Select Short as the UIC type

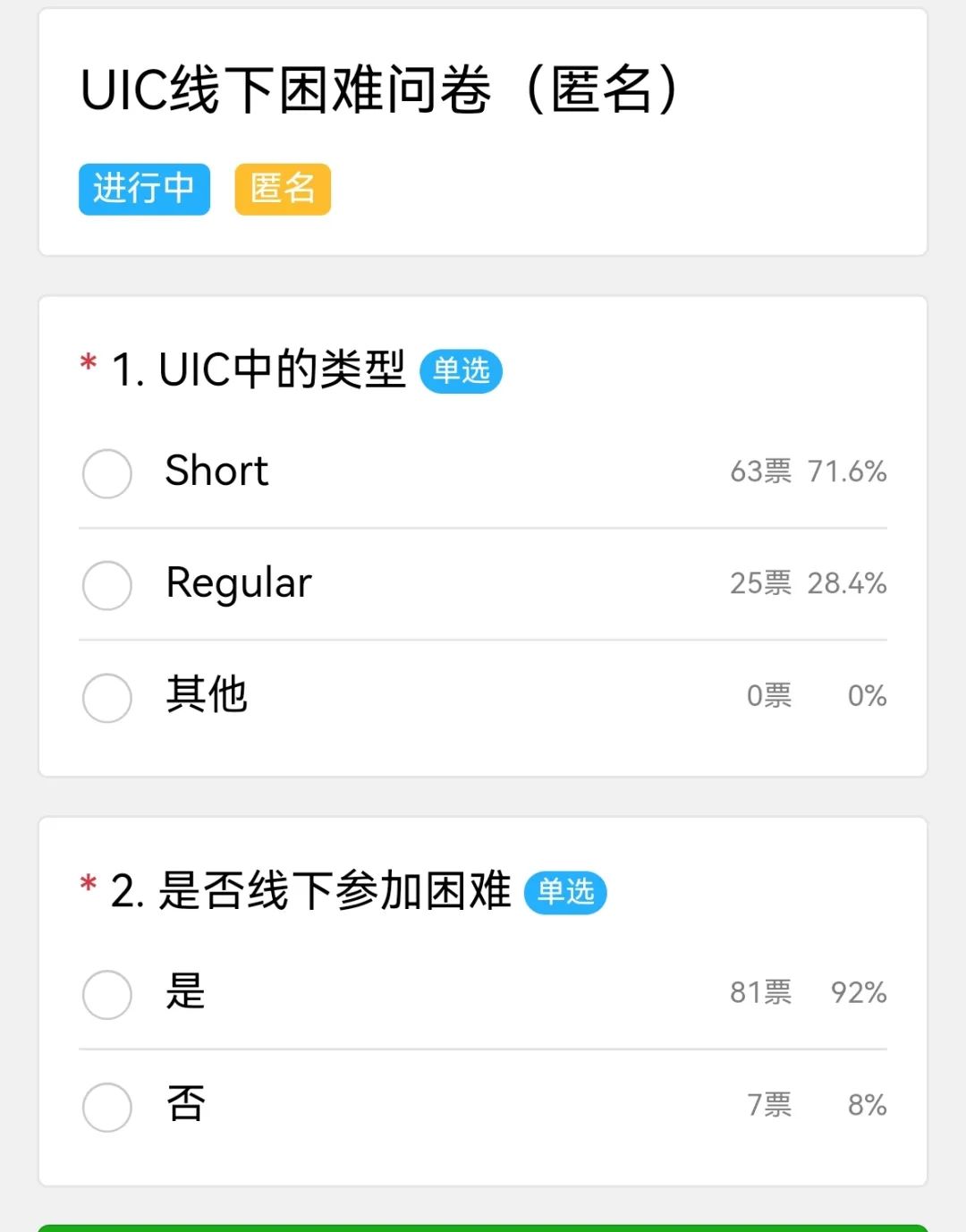pyautogui.click(x=107, y=473)
